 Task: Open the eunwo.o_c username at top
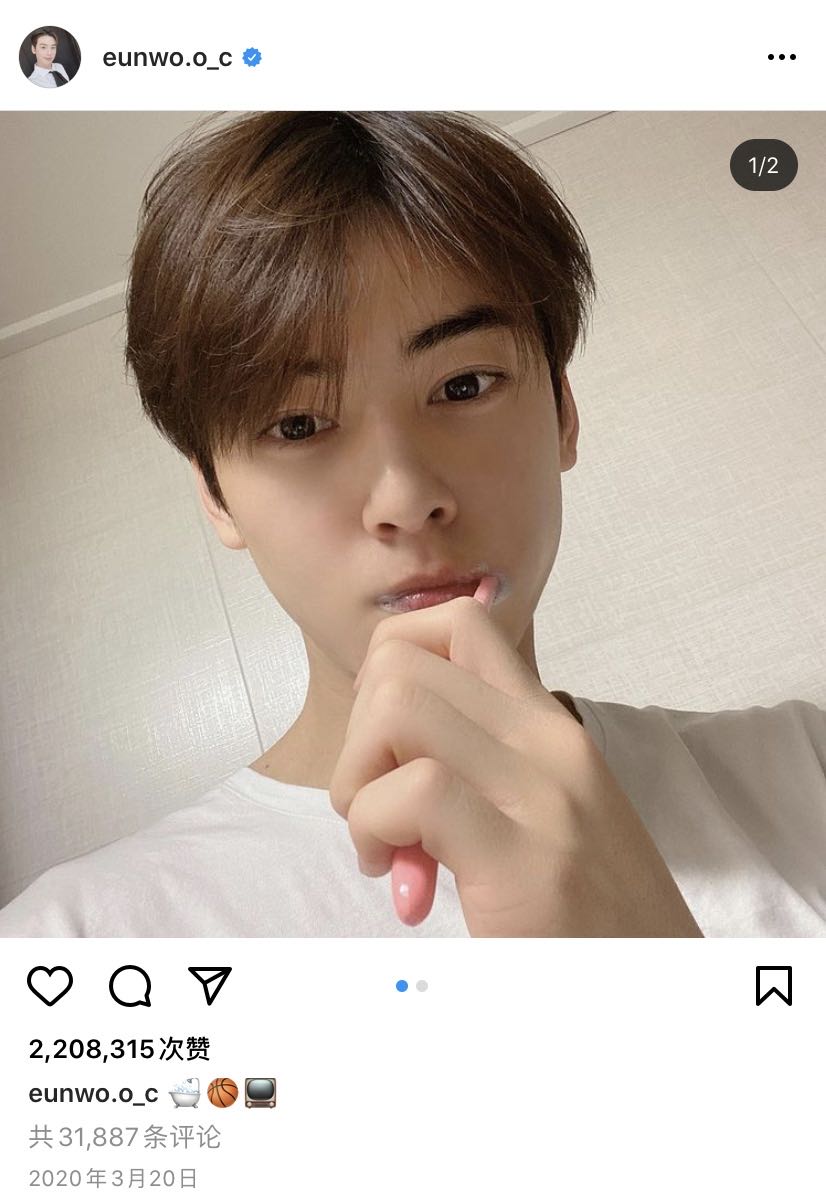167,57
